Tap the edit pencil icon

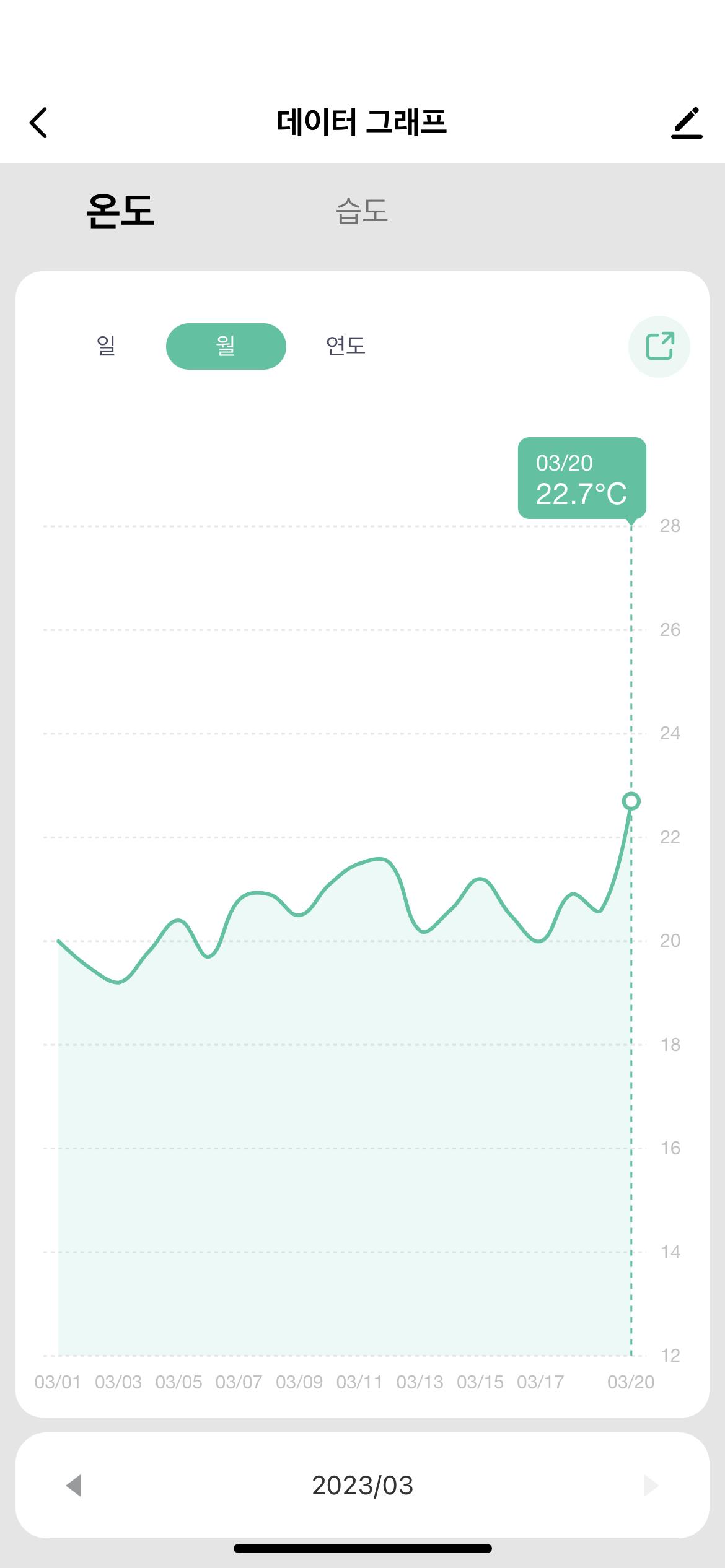pyautogui.click(x=687, y=123)
